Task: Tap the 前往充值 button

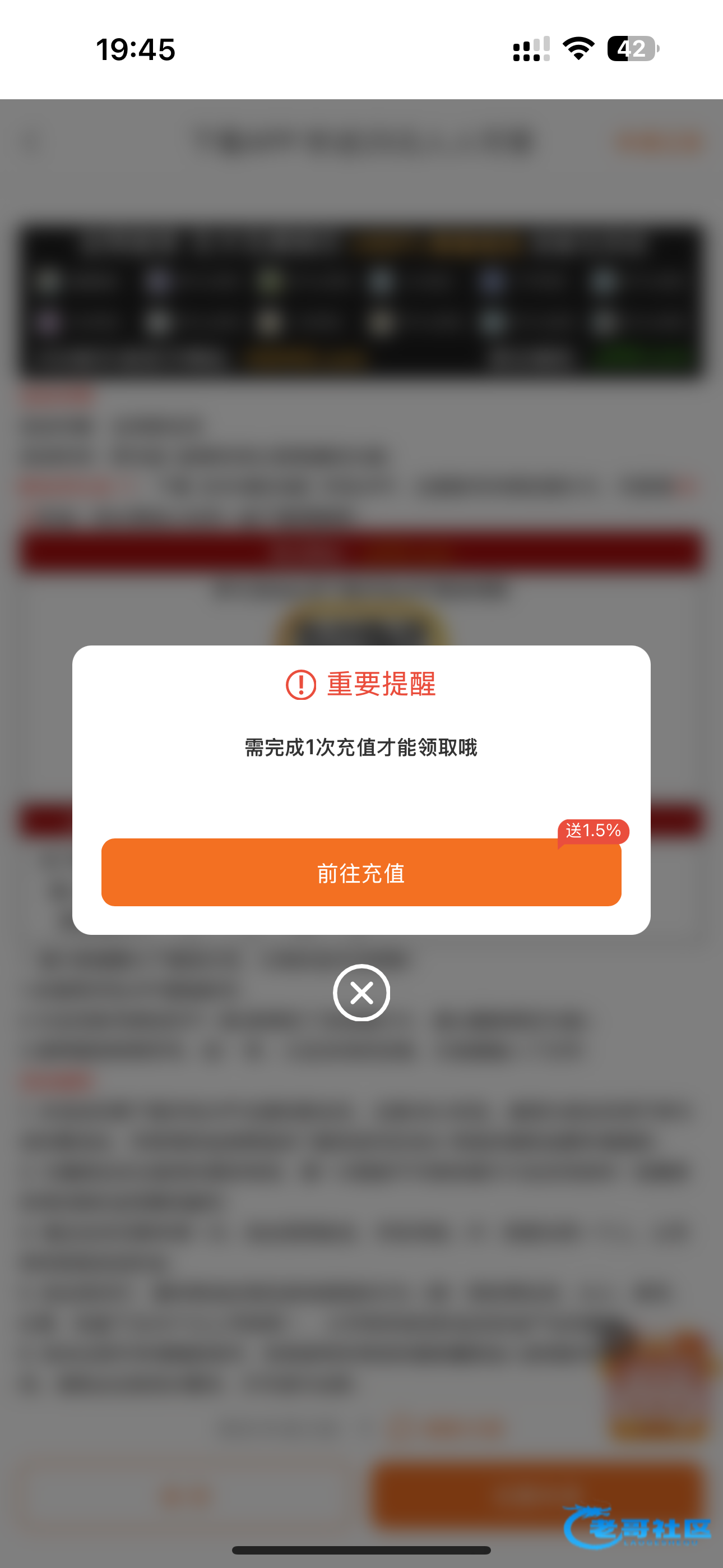Action: [x=361, y=872]
